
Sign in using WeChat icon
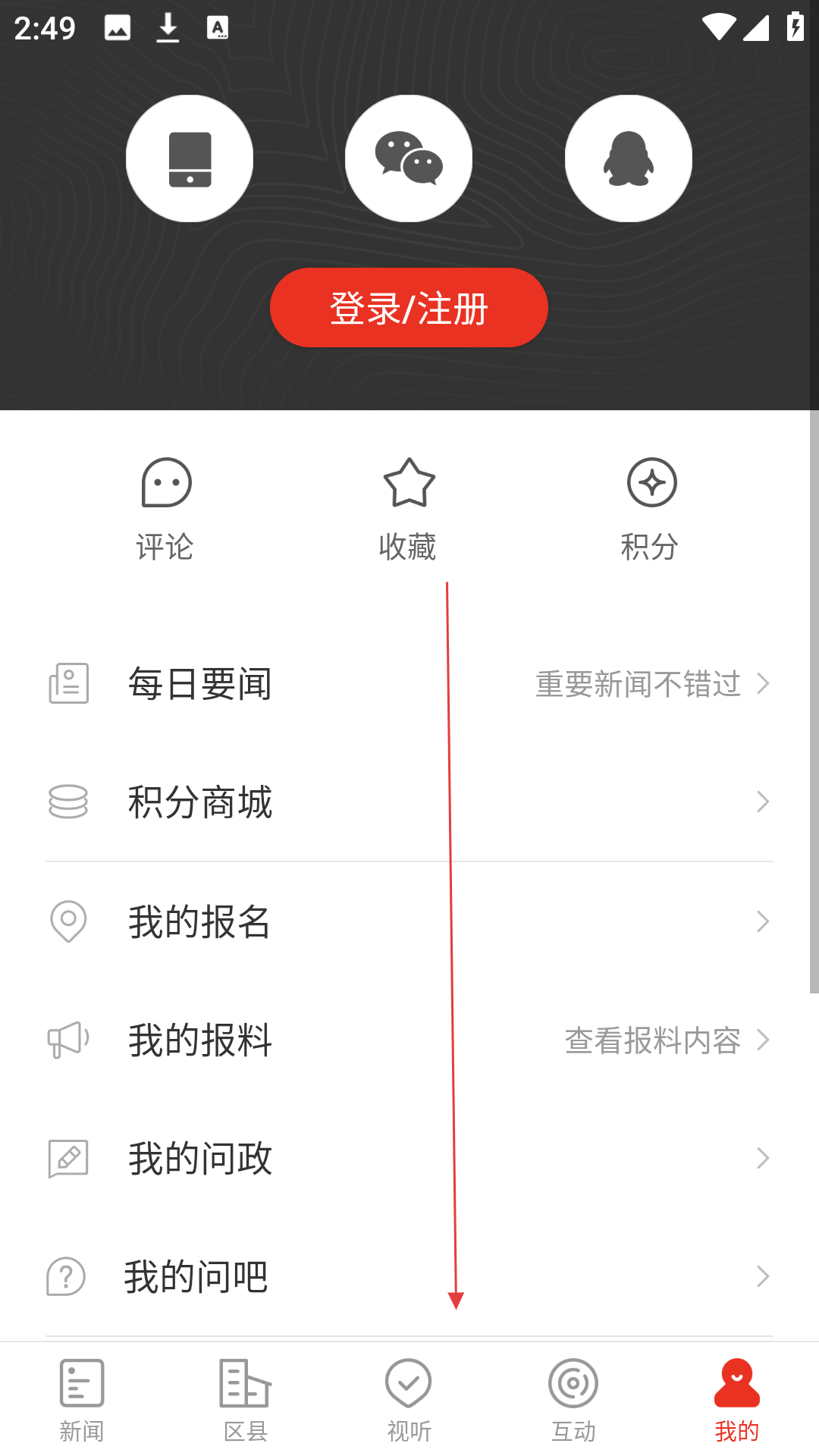[x=409, y=158]
